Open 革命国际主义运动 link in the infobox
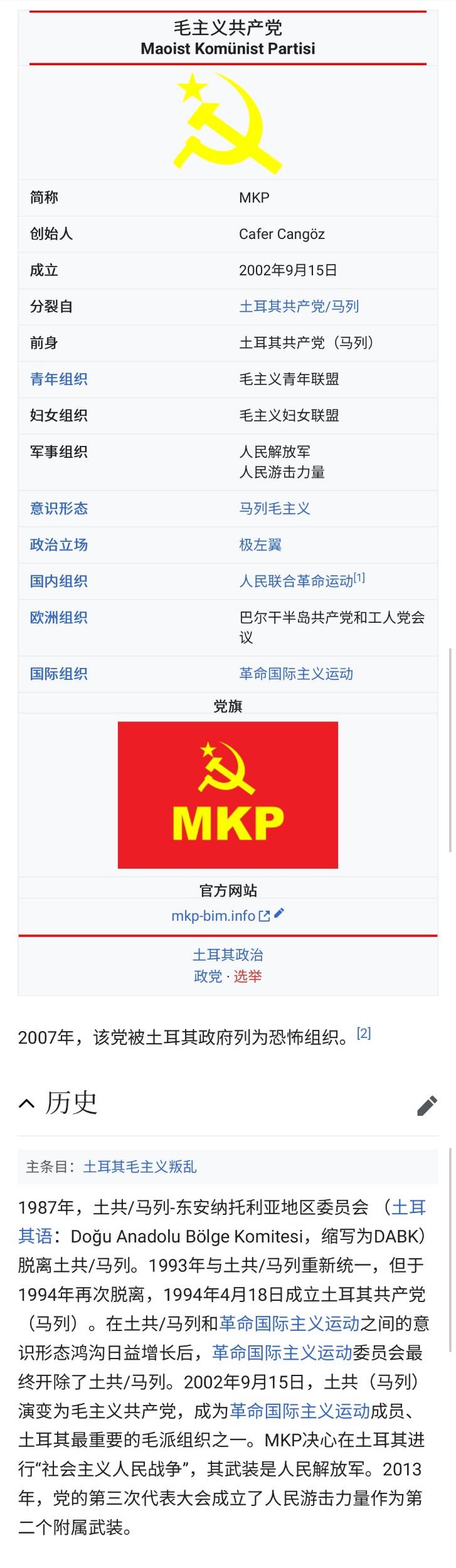This screenshot has width=456, height=1568. 296,674
